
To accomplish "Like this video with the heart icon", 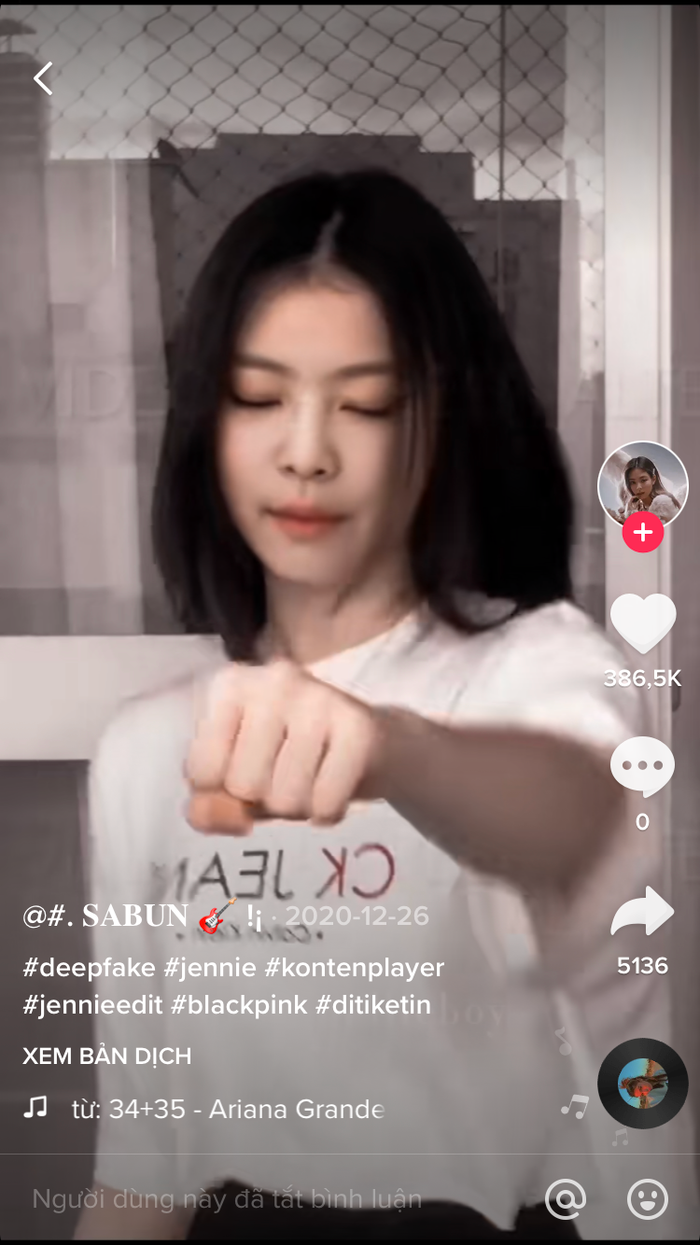I will click(x=642, y=625).
